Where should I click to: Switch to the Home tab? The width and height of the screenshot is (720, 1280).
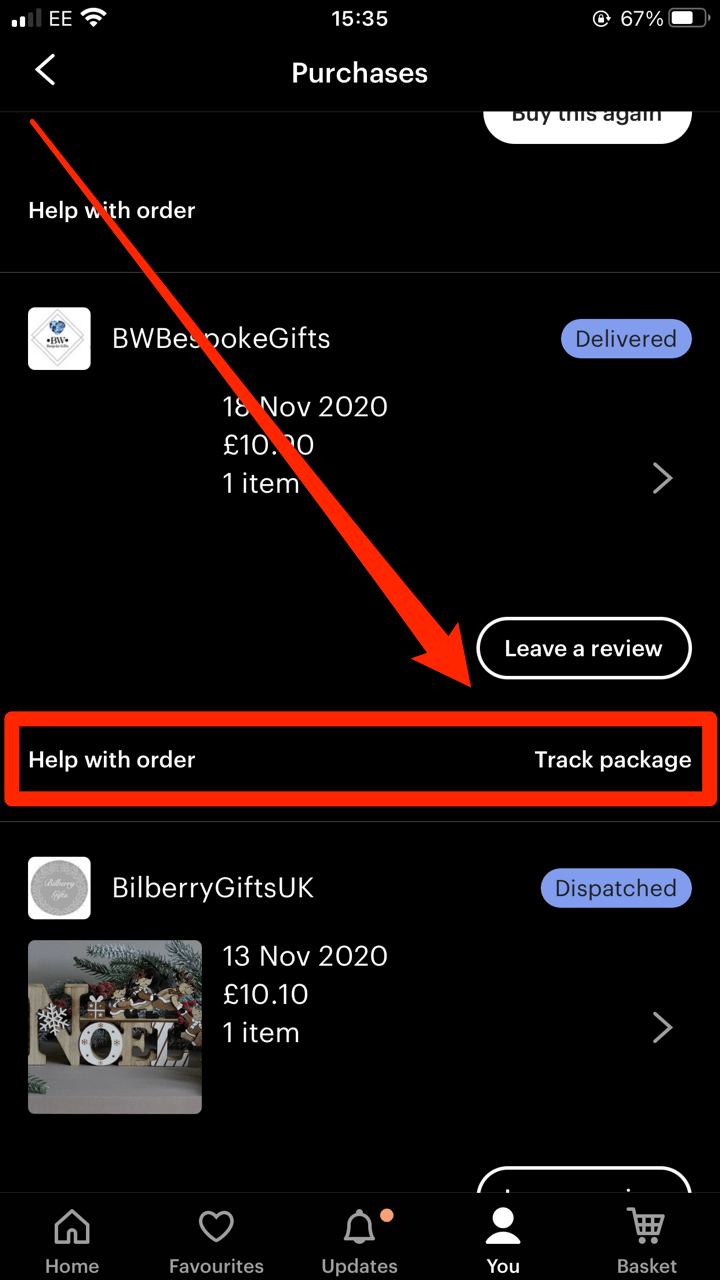pos(72,1240)
